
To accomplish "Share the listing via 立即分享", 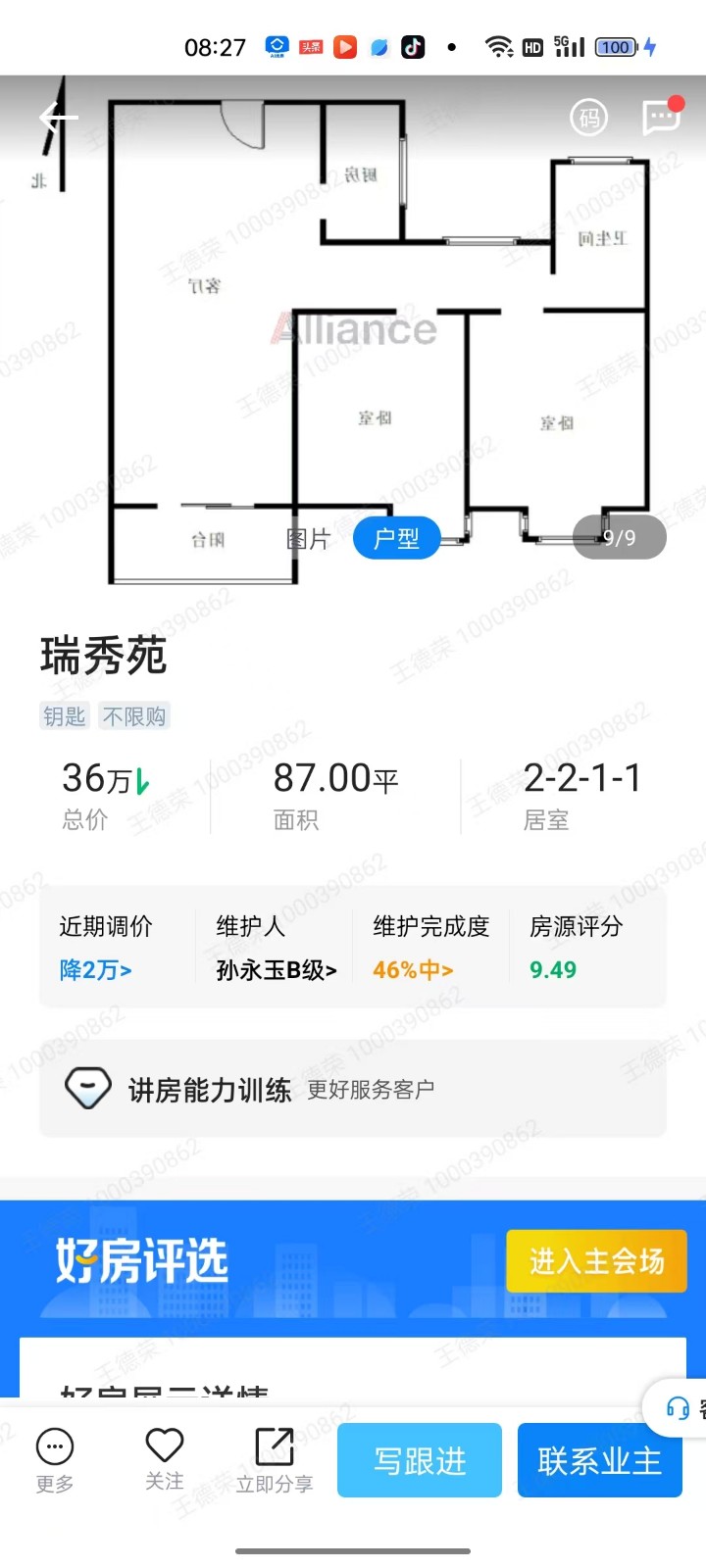I will [275, 1460].
